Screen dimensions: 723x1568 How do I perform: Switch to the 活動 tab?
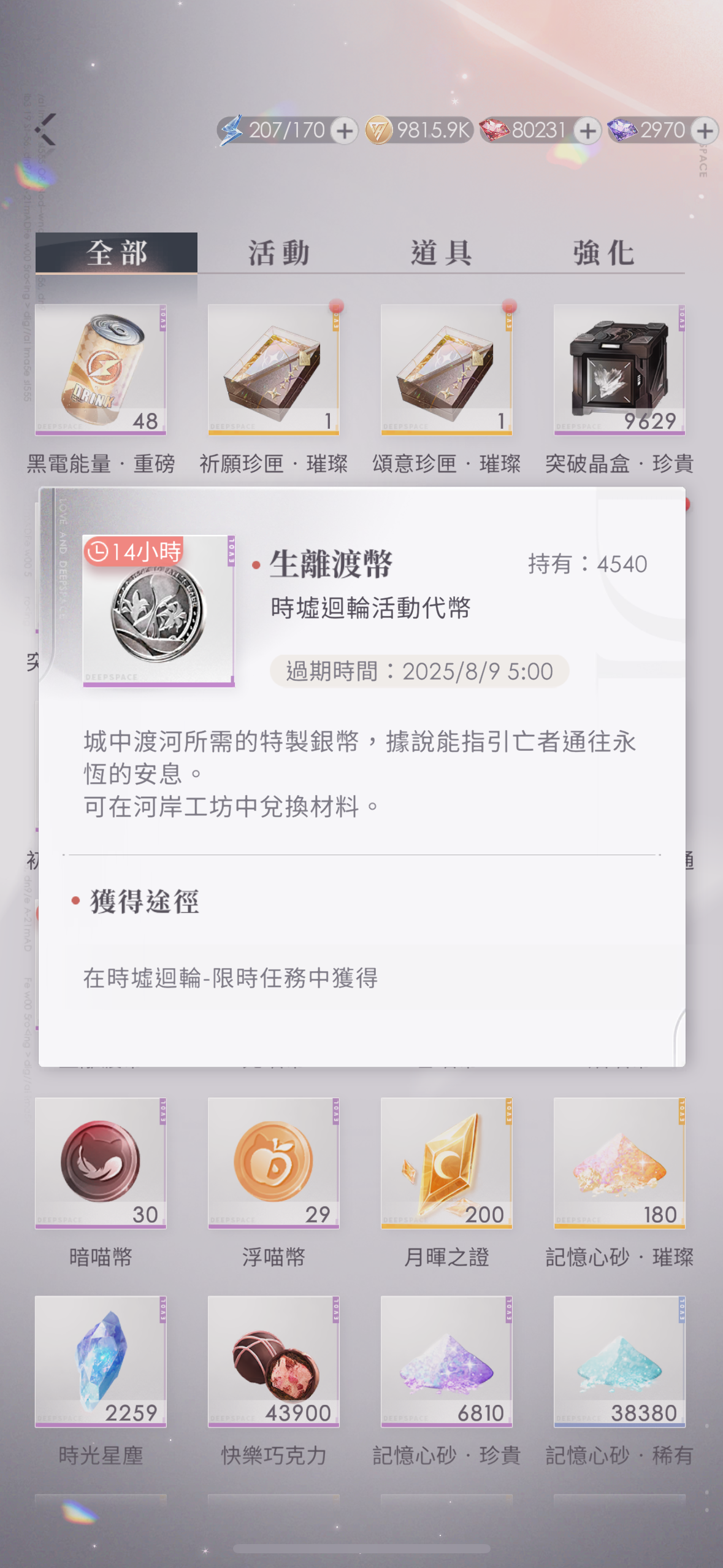(279, 253)
